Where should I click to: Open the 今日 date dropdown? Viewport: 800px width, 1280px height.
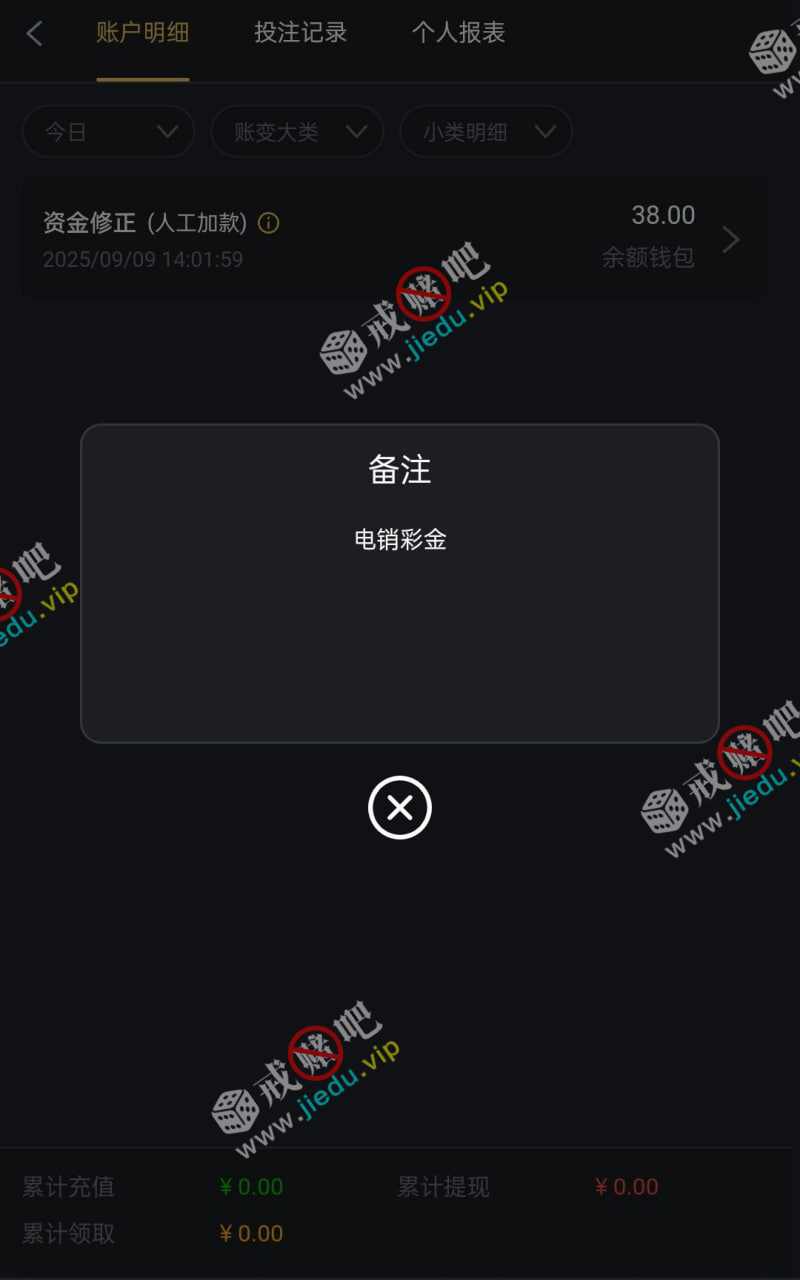[108, 131]
